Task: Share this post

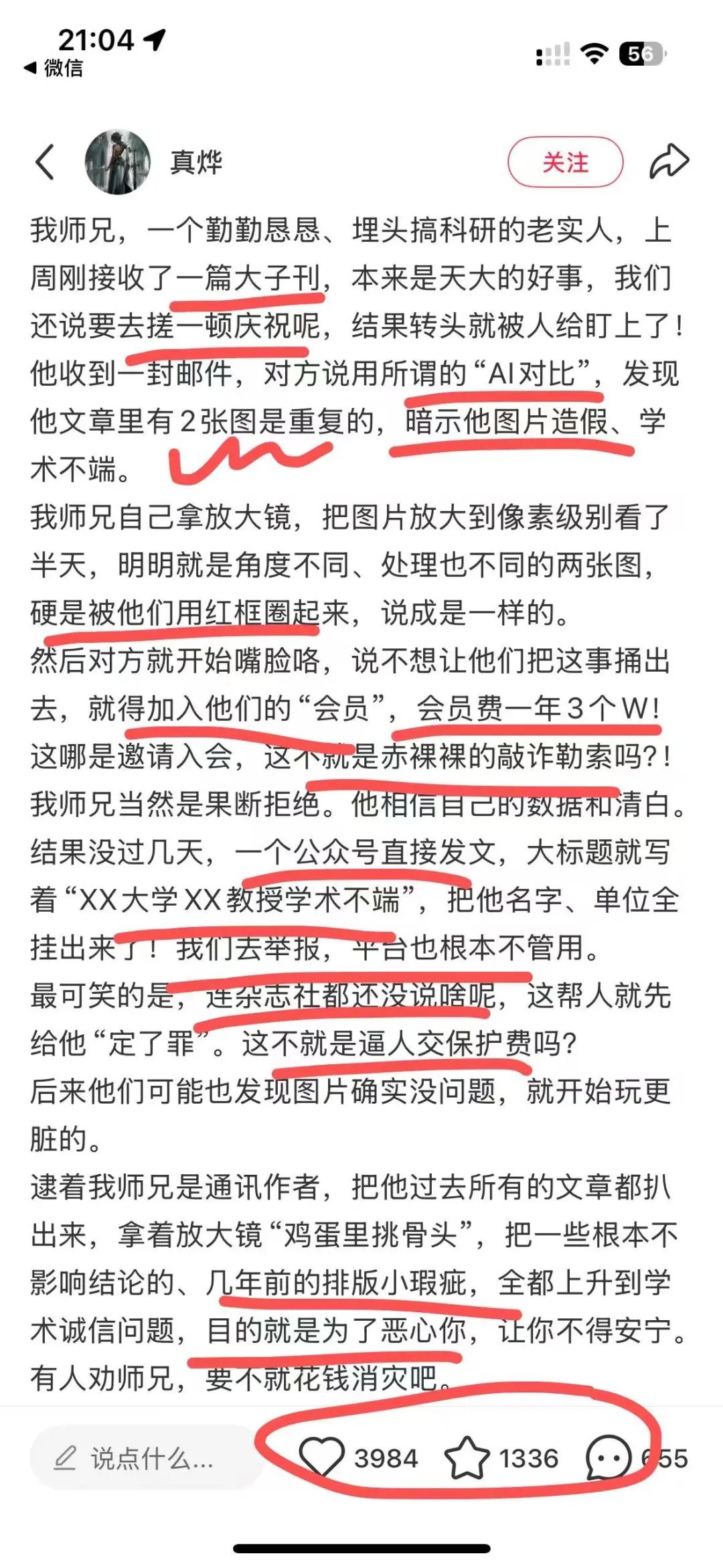Action: pyautogui.click(x=669, y=162)
